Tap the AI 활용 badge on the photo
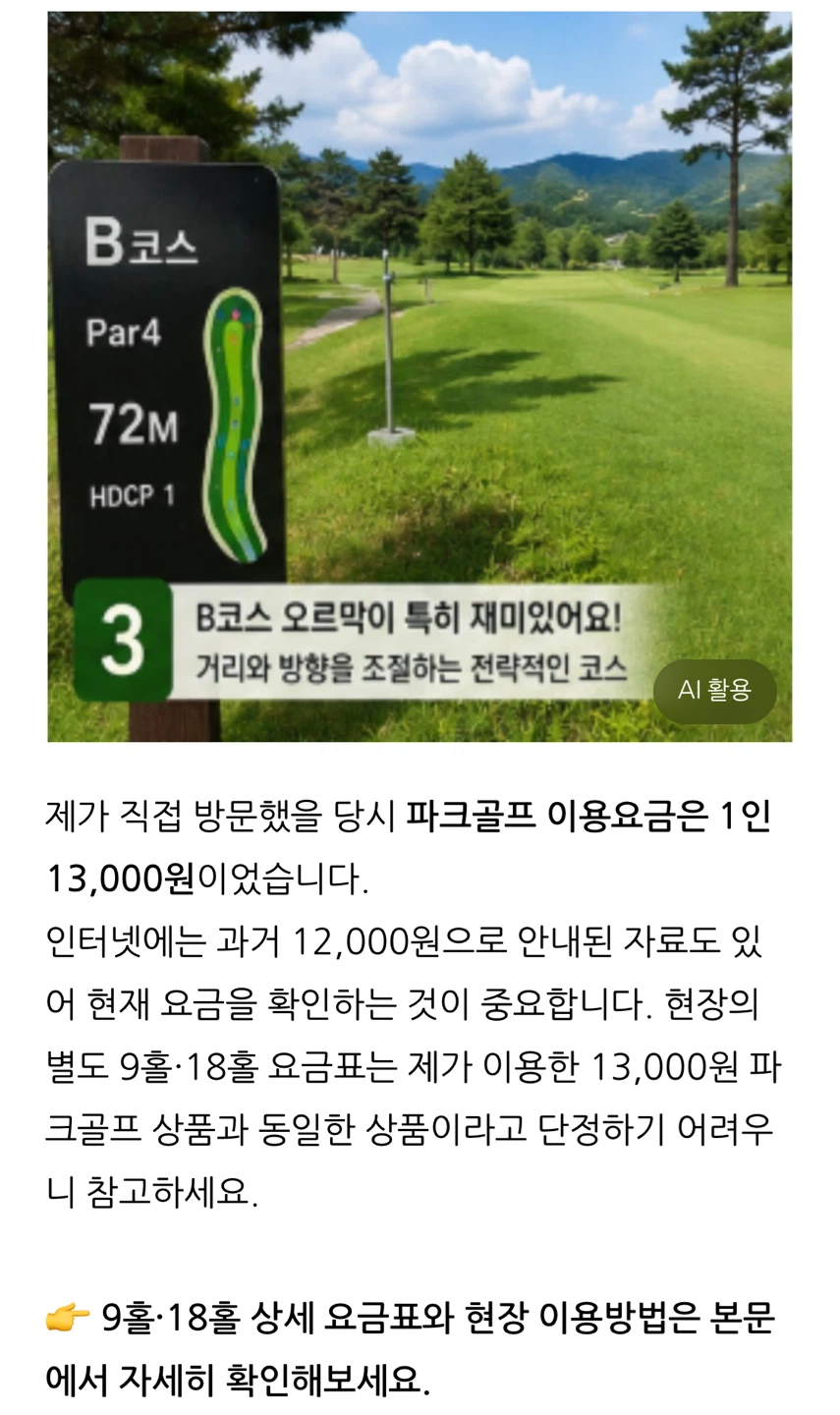This screenshot has height=1415, width=840. click(714, 691)
